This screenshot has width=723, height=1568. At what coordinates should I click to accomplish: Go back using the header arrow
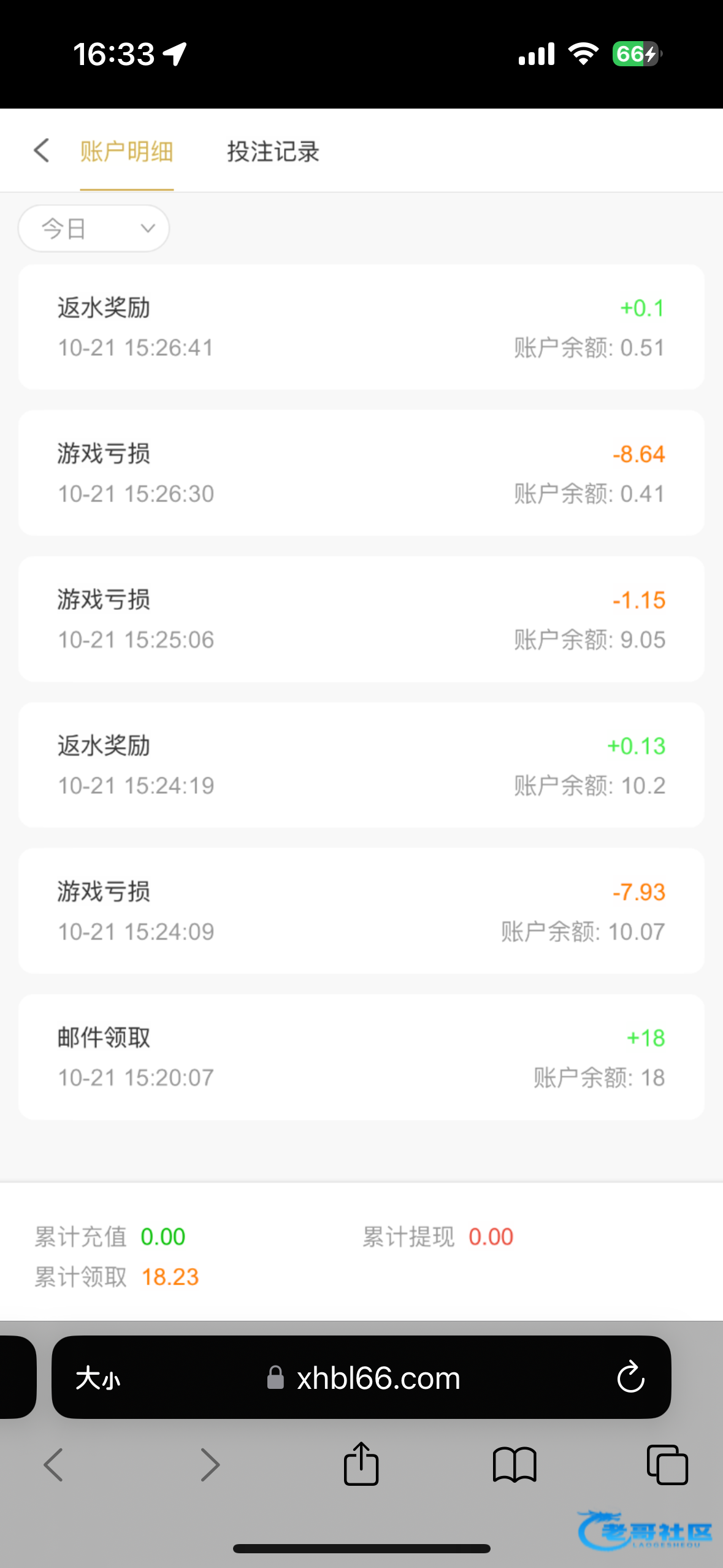click(42, 150)
